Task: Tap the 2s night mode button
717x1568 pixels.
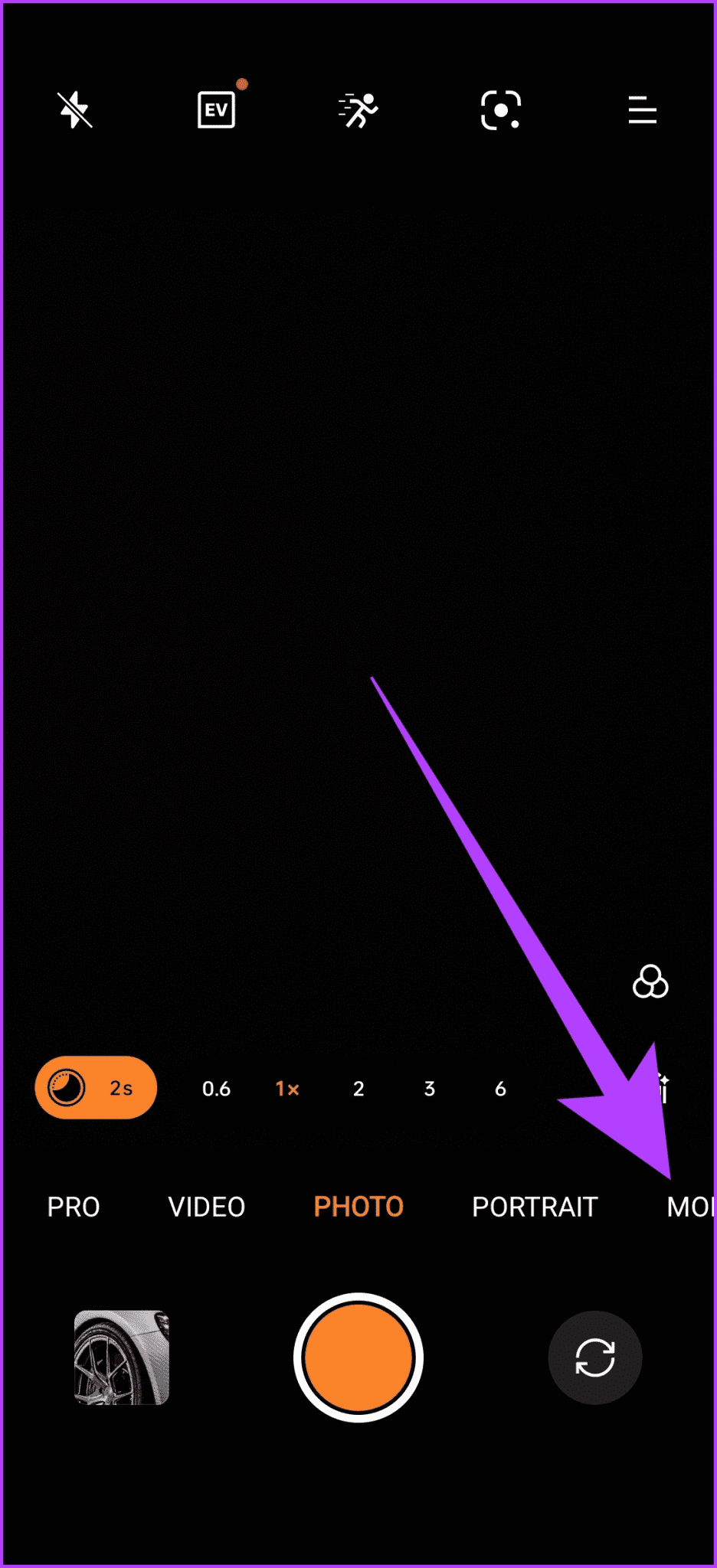Action: (x=96, y=1087)
